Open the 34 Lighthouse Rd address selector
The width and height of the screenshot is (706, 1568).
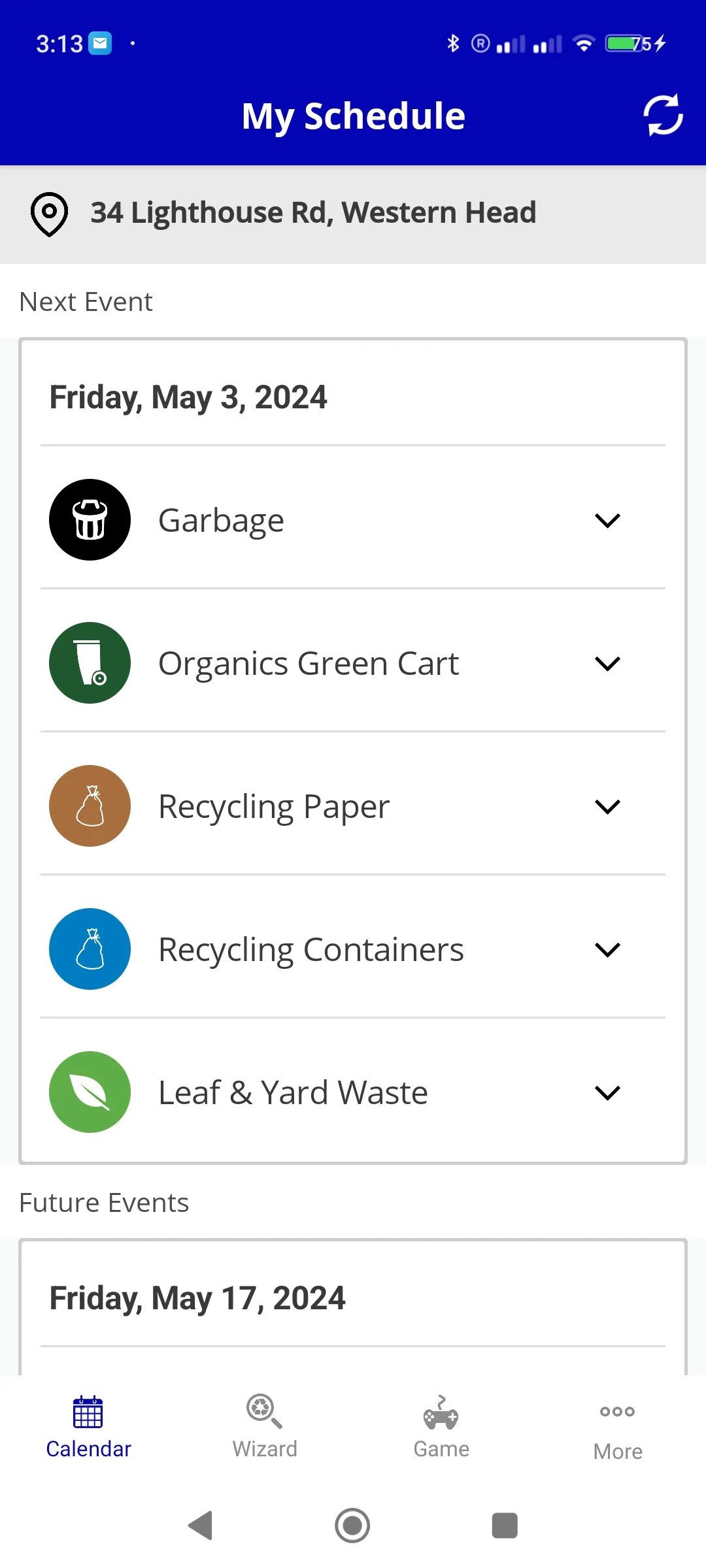(353, 214)
